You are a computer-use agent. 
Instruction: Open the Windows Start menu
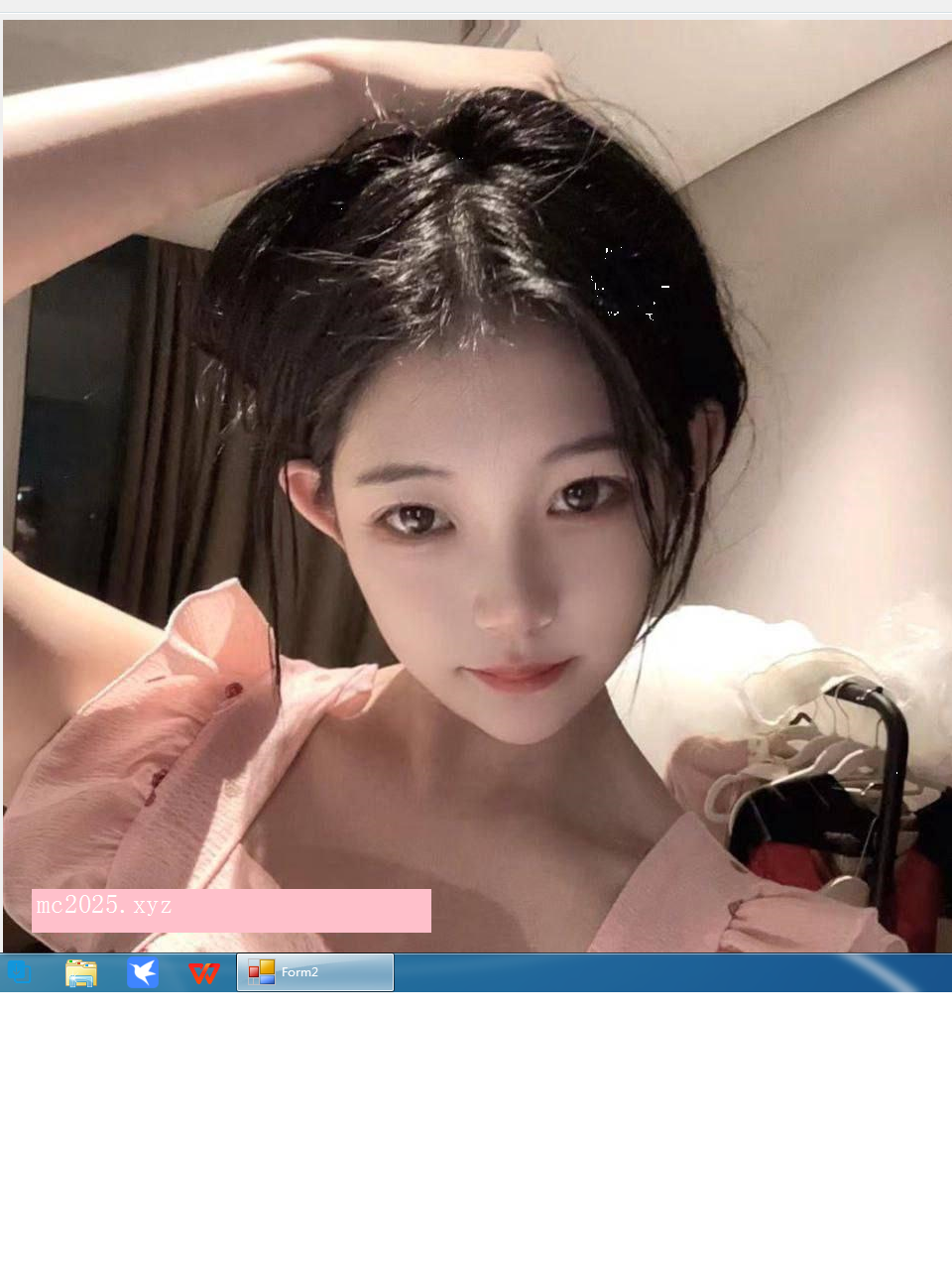pyautogui.click(x=18, y=972)
